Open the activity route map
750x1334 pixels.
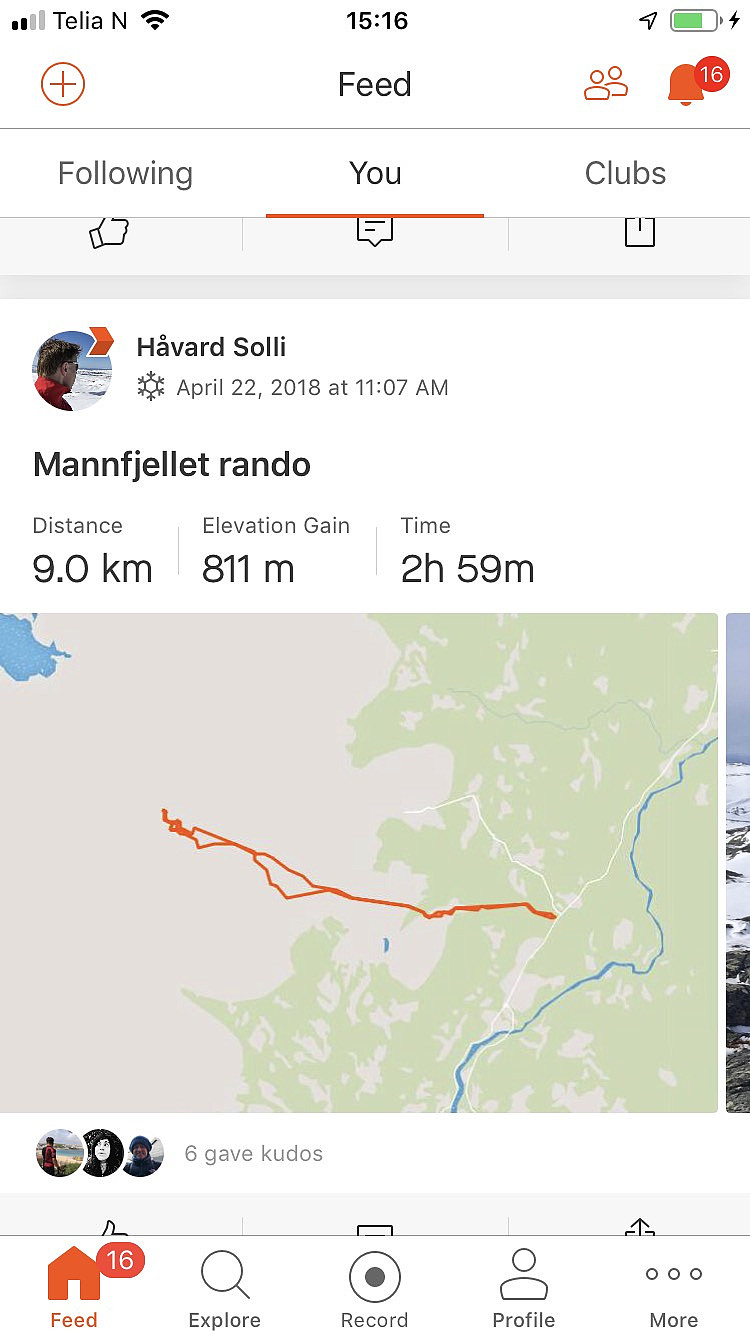(x=359, y=862)
